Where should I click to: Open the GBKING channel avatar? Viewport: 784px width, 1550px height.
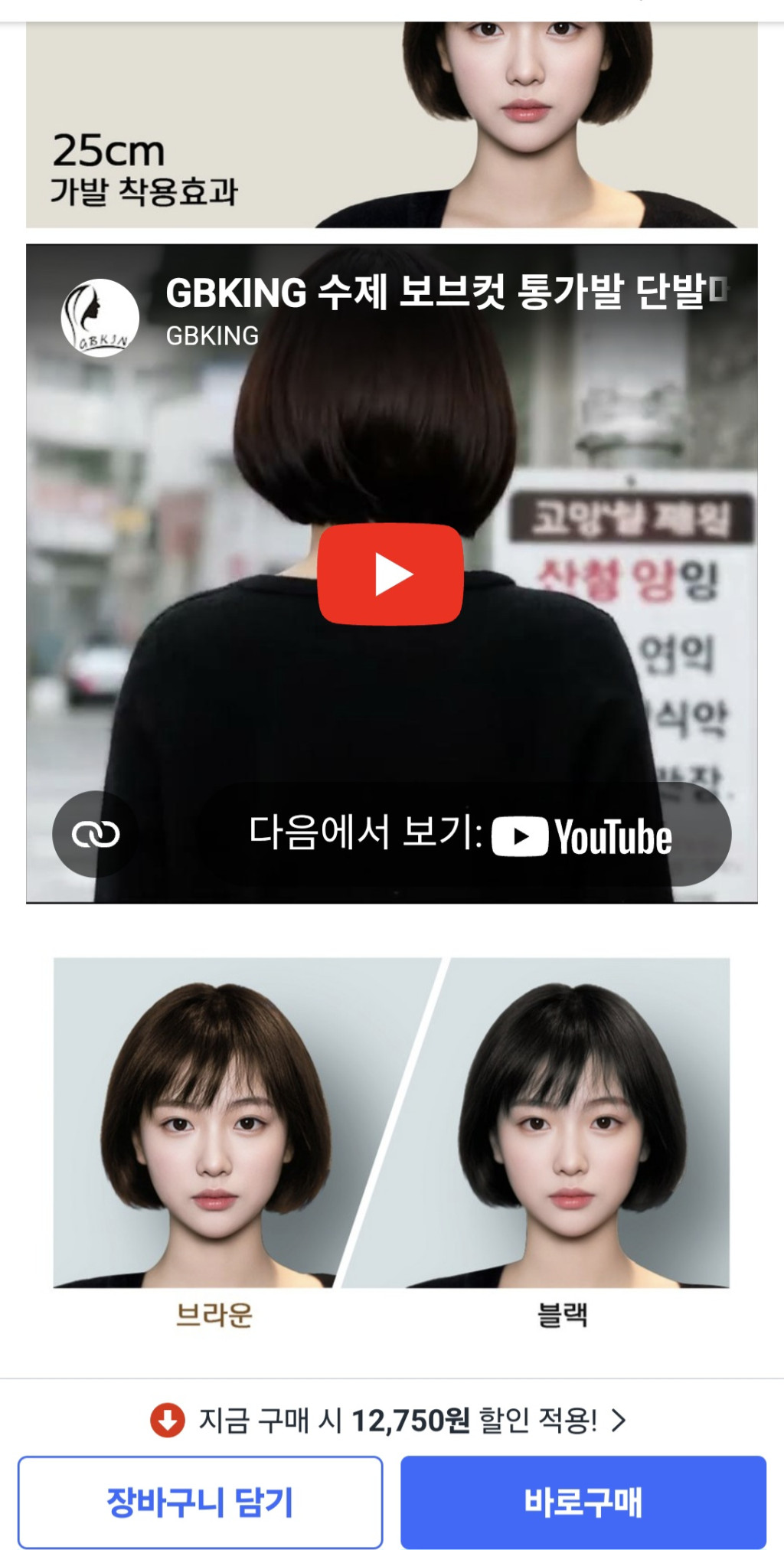point(100,318)
